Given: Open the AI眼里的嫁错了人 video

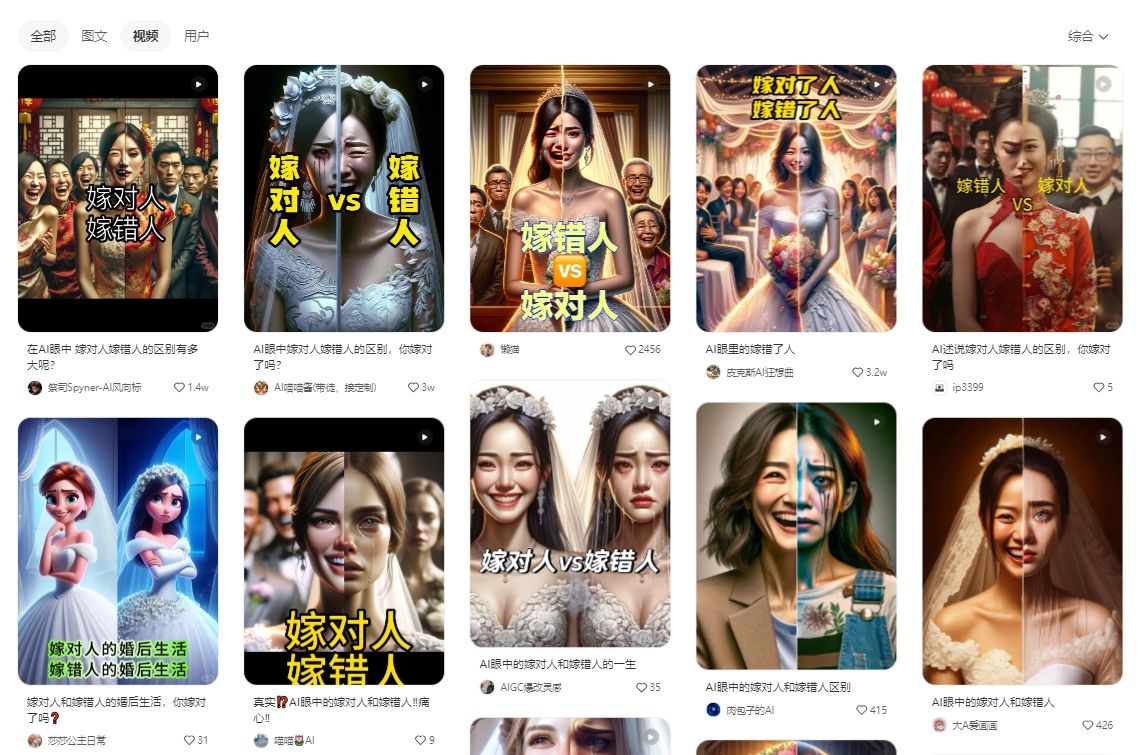Looking at the screenshot, I should (796, 198).
